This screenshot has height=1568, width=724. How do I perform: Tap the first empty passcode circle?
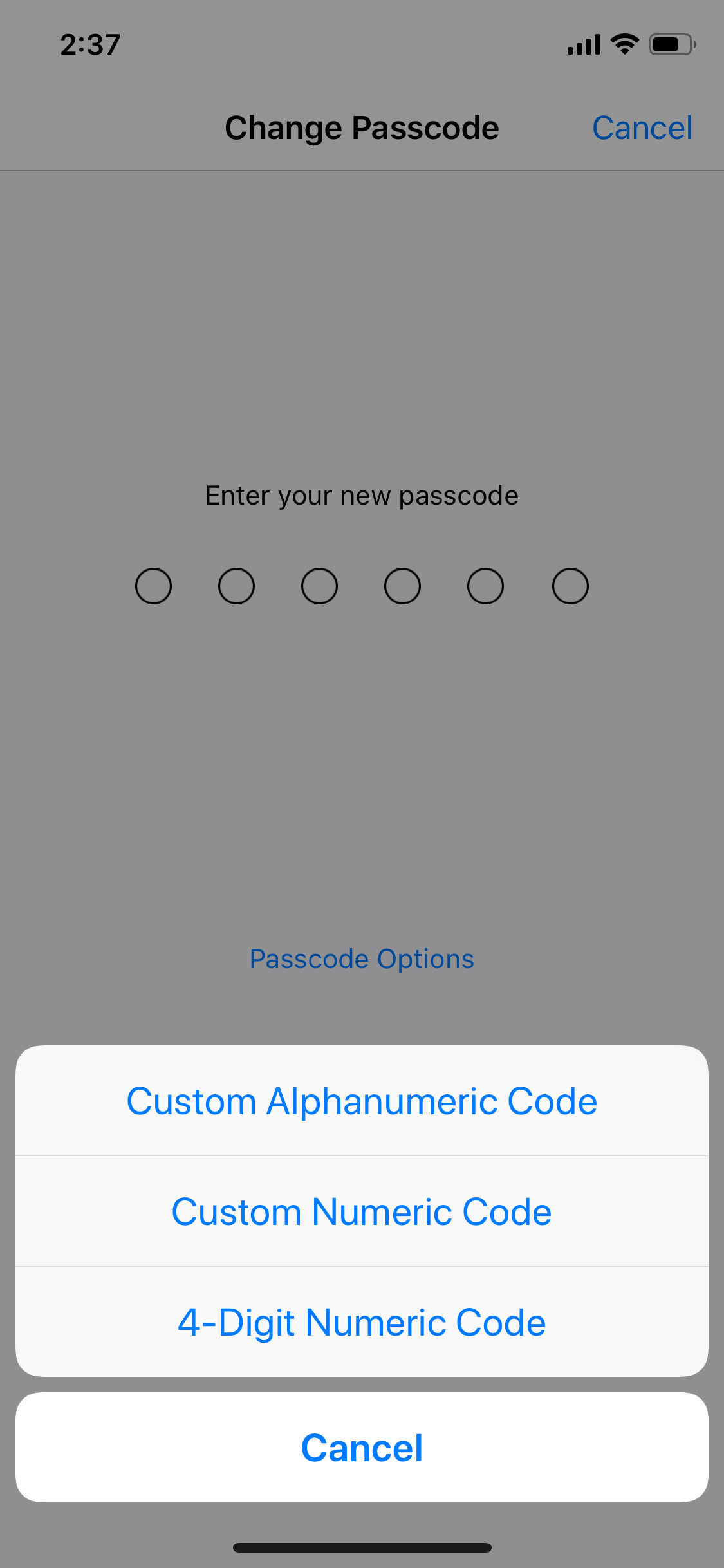point(153,586)
